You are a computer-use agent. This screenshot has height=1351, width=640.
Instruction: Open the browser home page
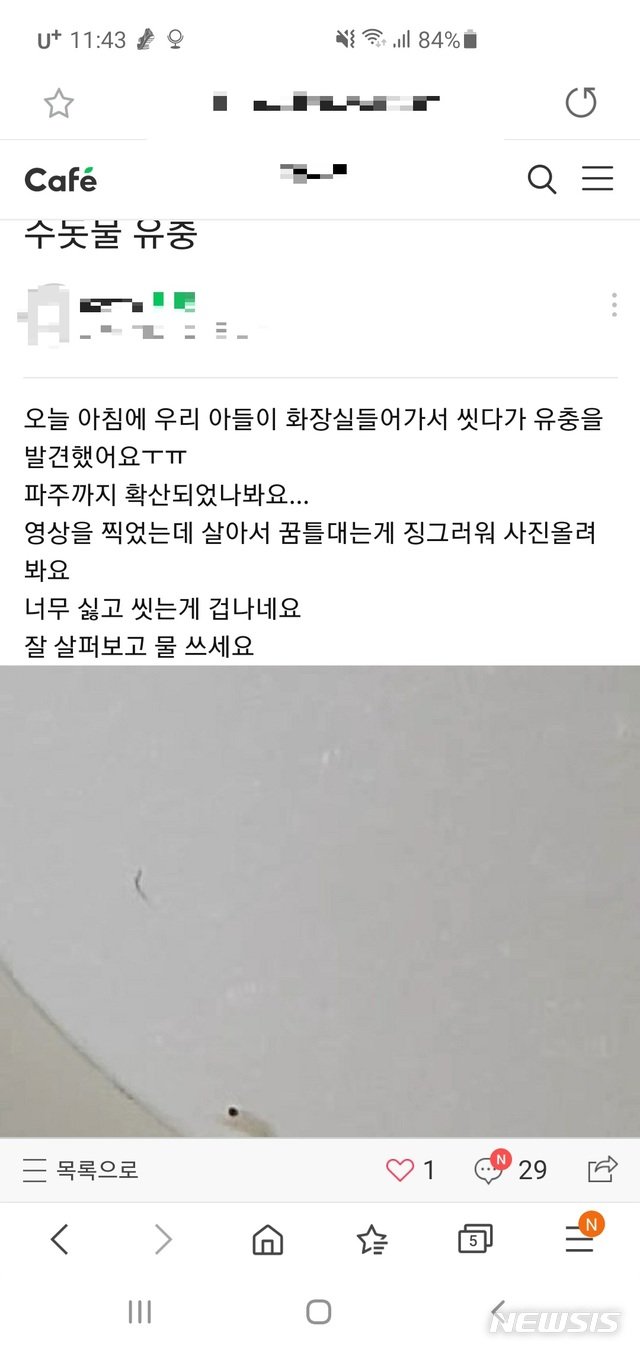[267, 1240]
